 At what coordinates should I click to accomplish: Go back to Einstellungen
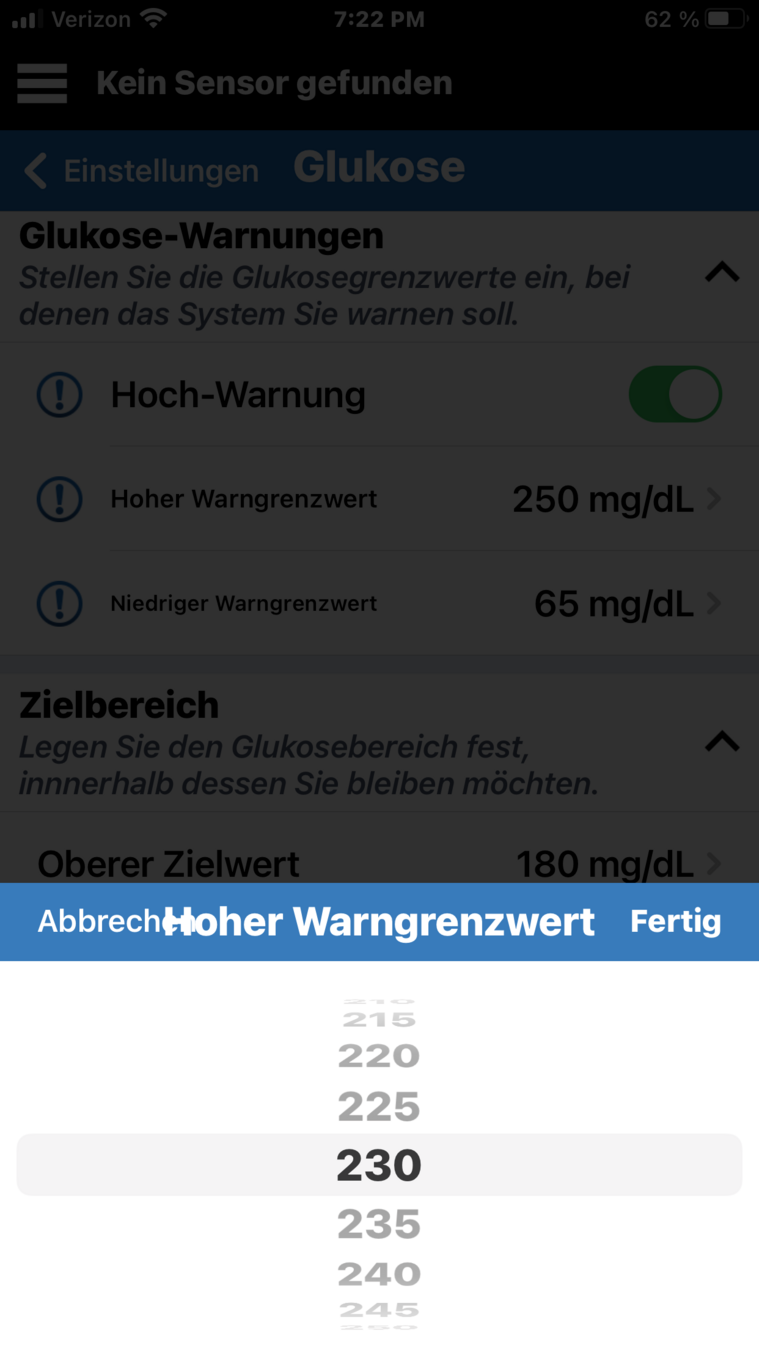click(x=142, y=171)
